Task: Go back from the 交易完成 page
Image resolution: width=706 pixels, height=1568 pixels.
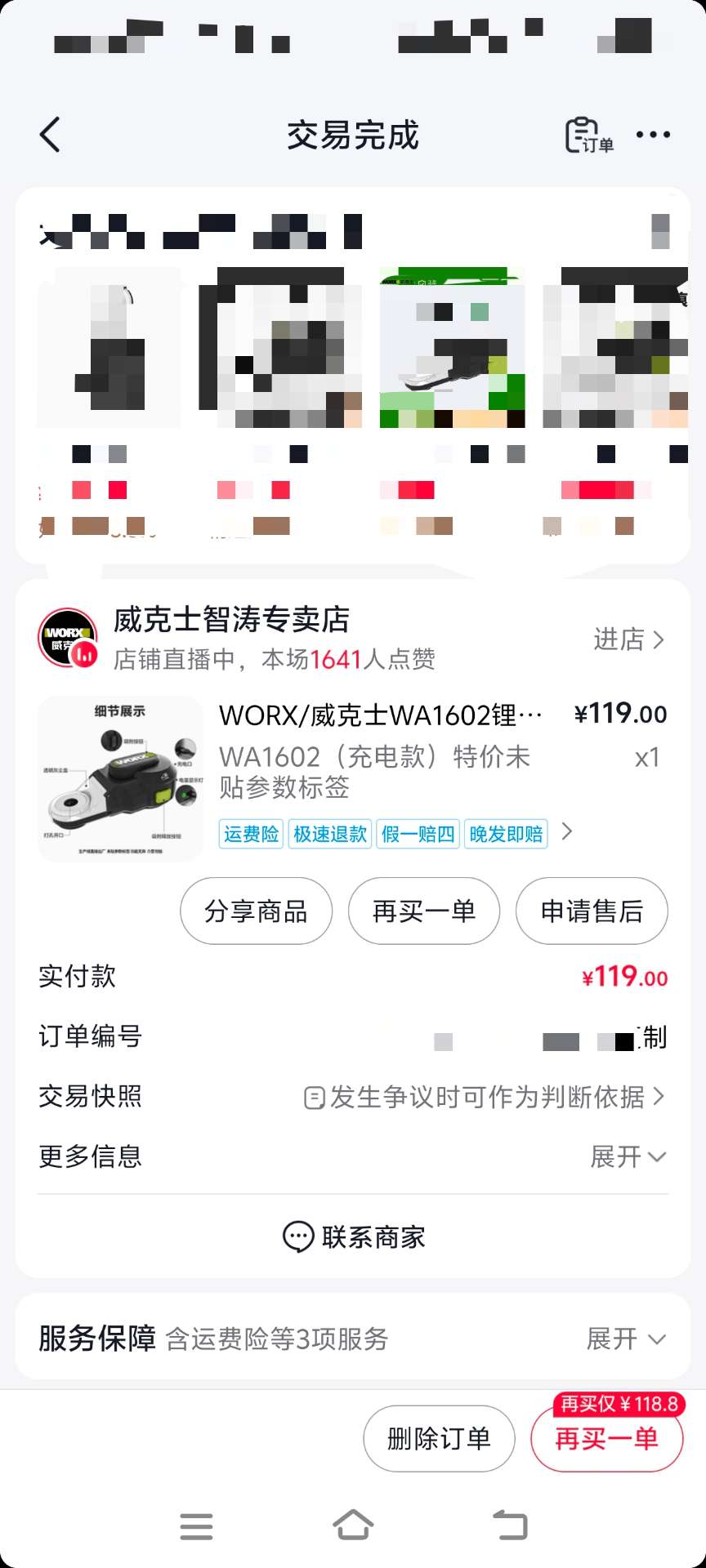Action: (x=51, y=135)
